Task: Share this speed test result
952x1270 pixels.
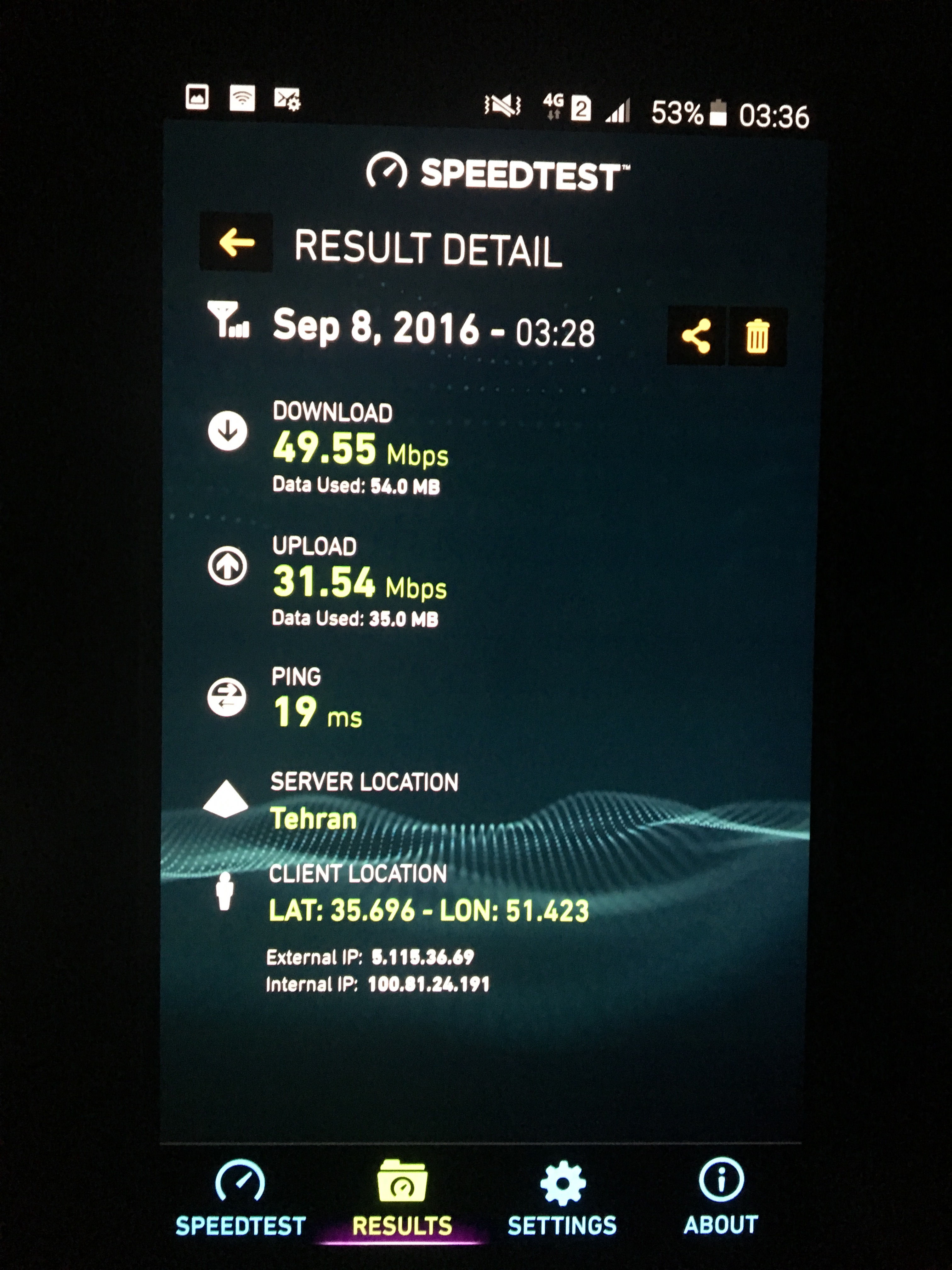Action: (x=696, y=336)
